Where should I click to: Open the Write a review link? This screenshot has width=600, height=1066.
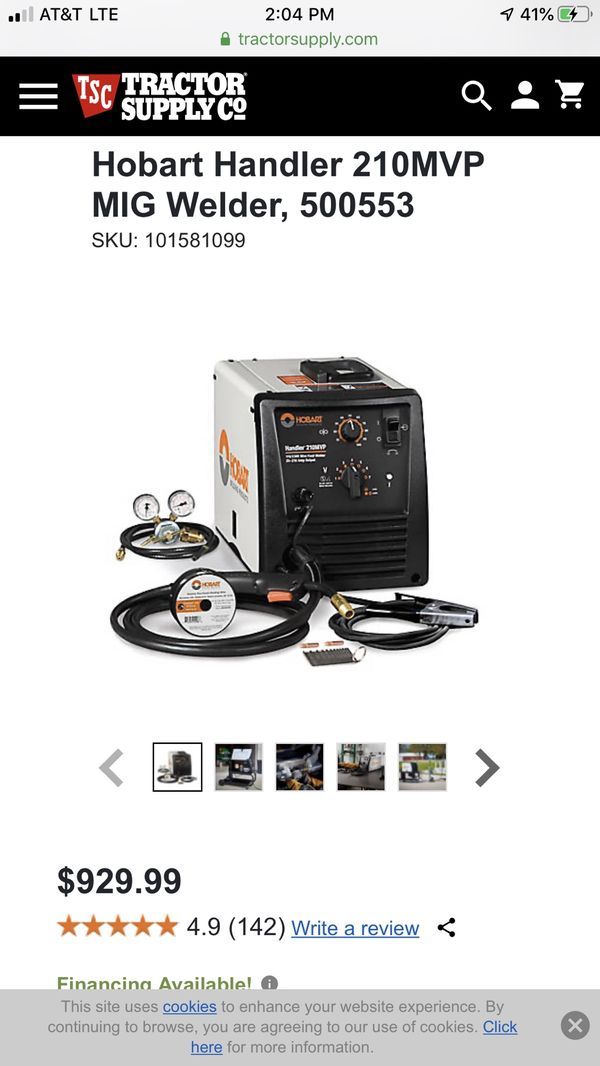pyautogui.click(x=355, y=928)
